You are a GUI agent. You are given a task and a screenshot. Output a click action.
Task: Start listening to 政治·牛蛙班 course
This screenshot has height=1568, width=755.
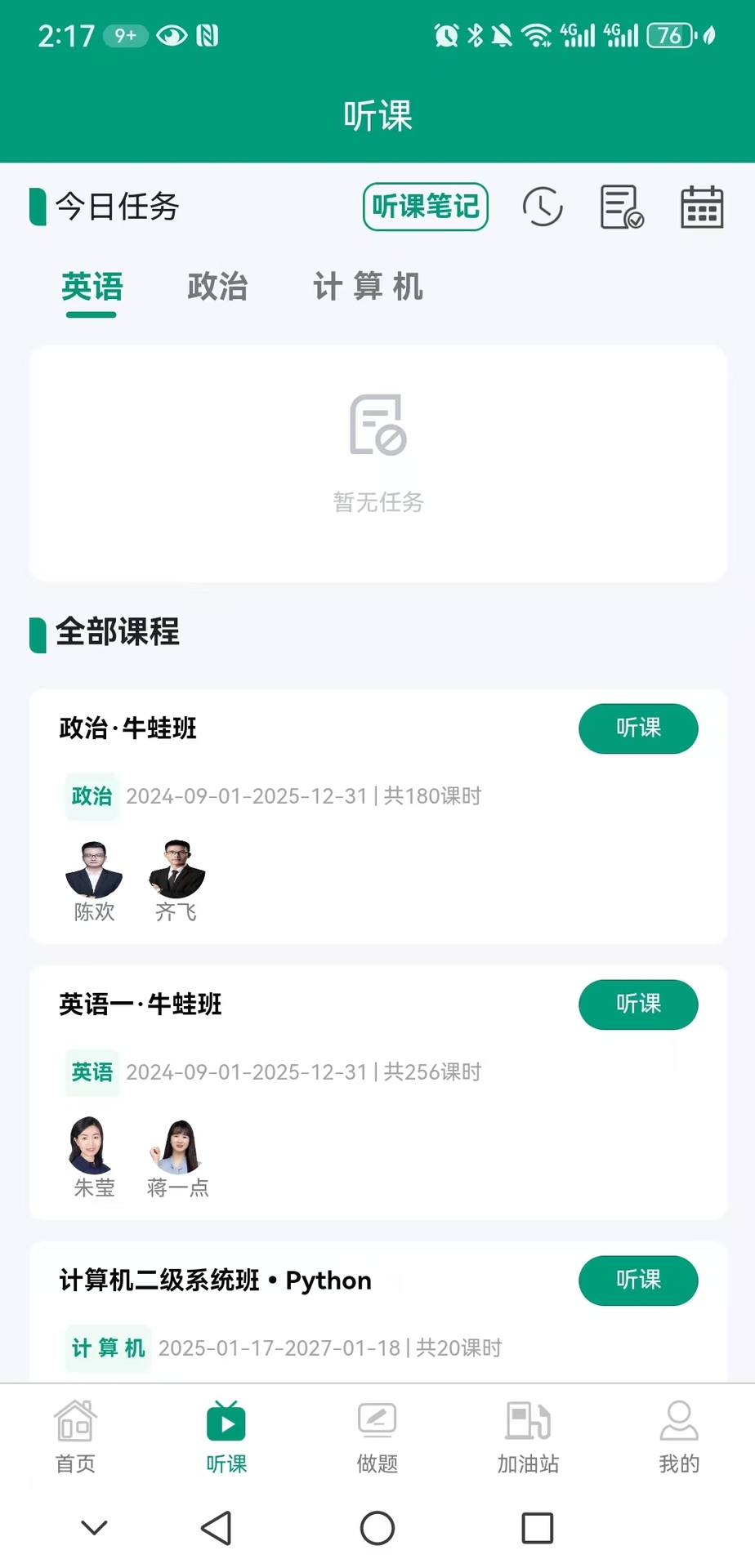[638, 728]
